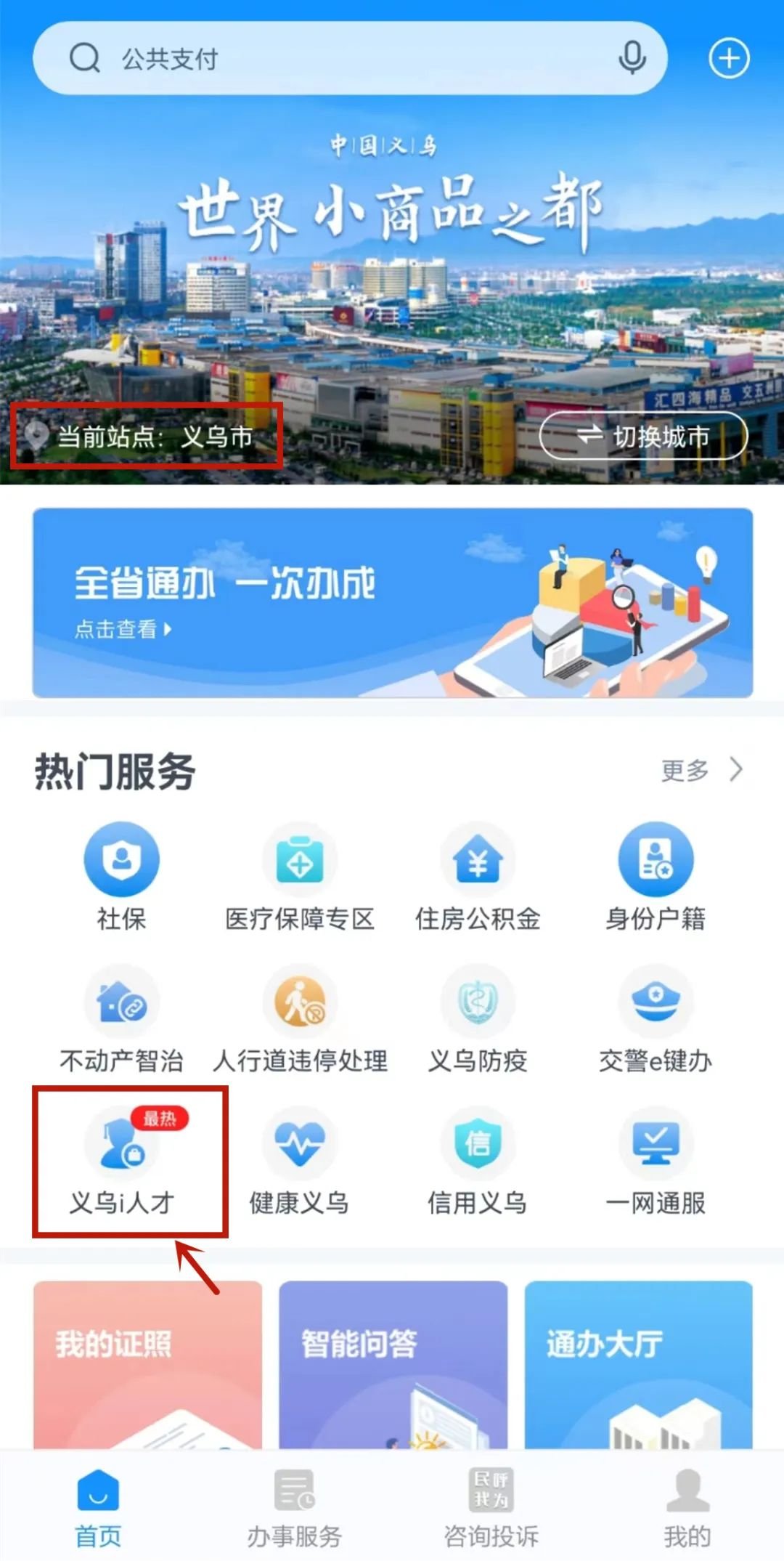This screenshot has width=784, height=1561.
Task: Open 更多 hot services
Action: tap(701, 770)
